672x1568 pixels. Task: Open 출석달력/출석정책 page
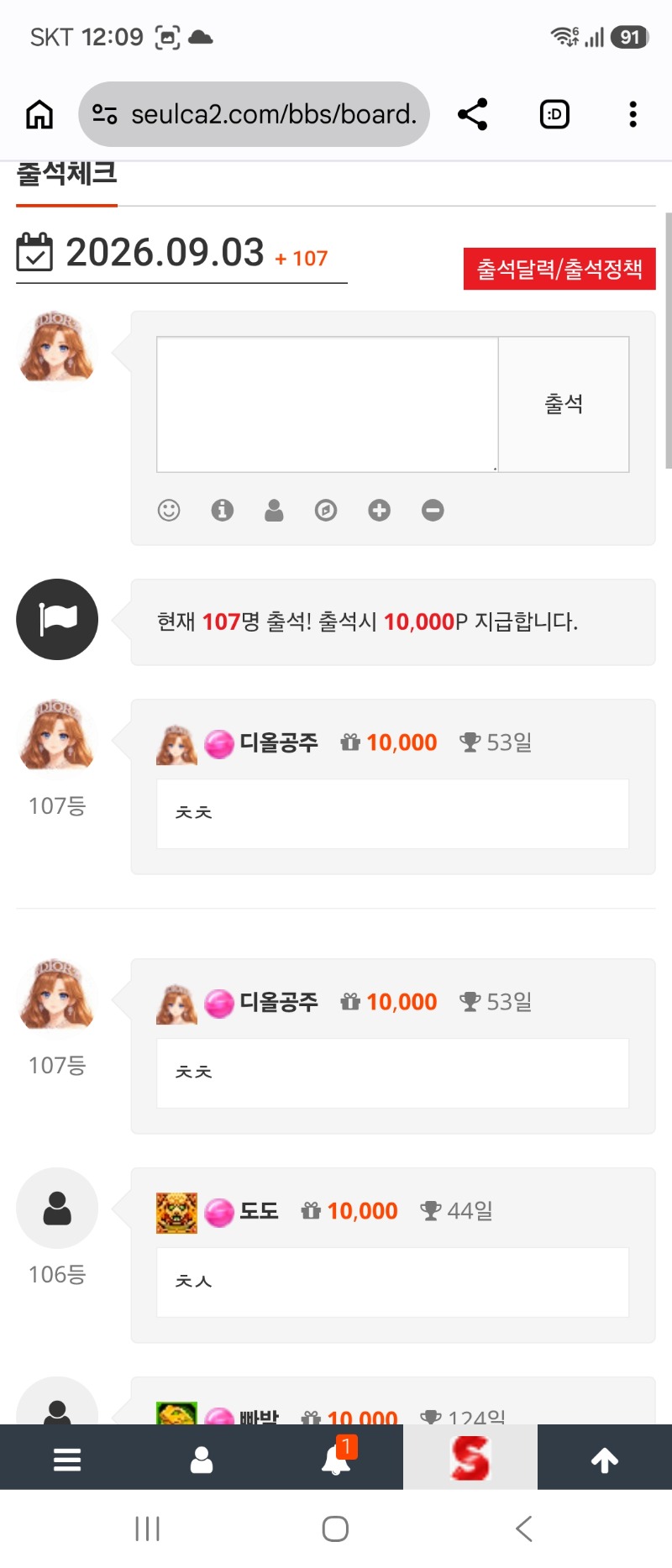click(559, 269)
